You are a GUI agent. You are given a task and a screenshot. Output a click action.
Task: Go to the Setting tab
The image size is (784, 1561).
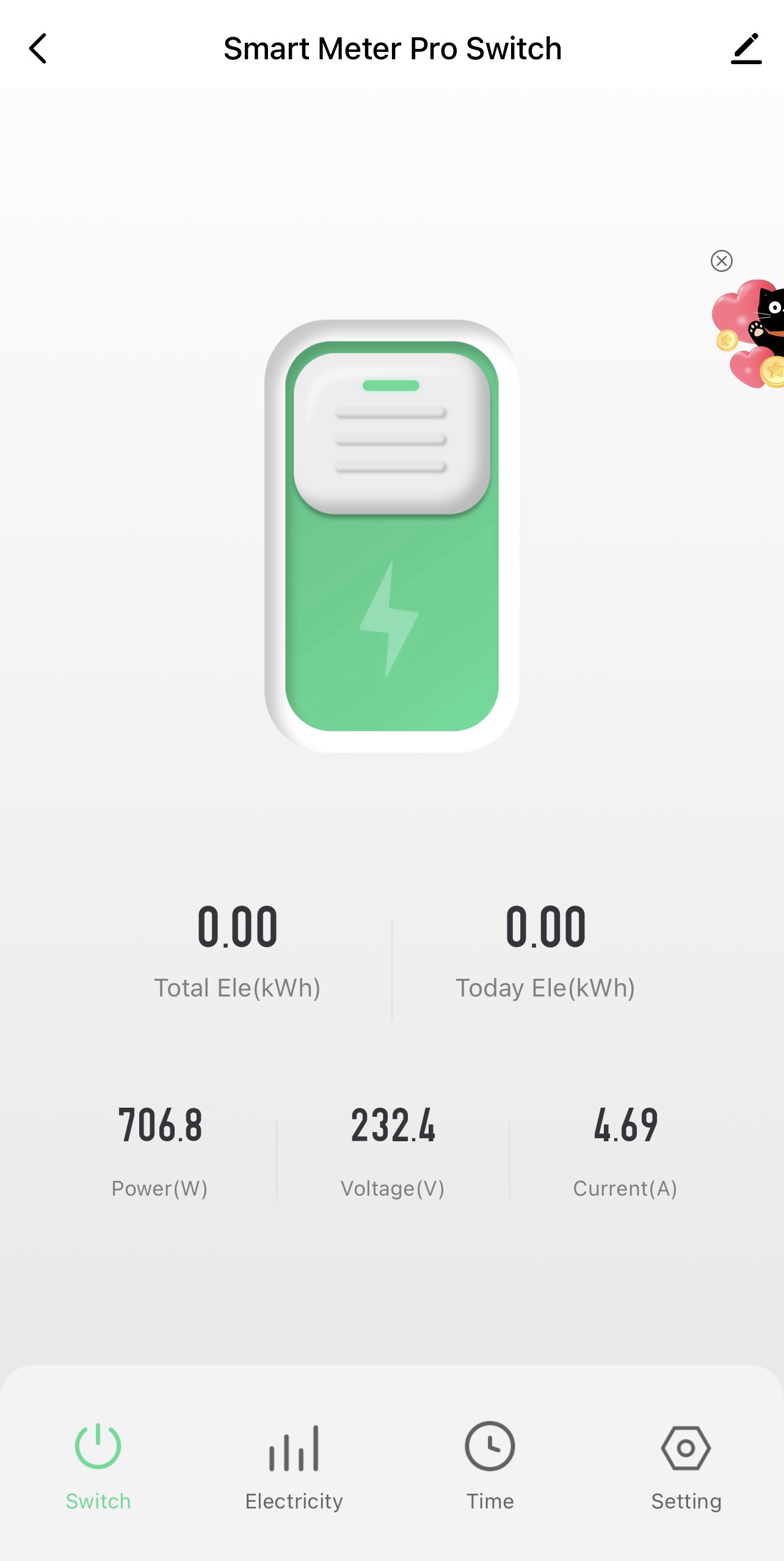coord(686,1465)
